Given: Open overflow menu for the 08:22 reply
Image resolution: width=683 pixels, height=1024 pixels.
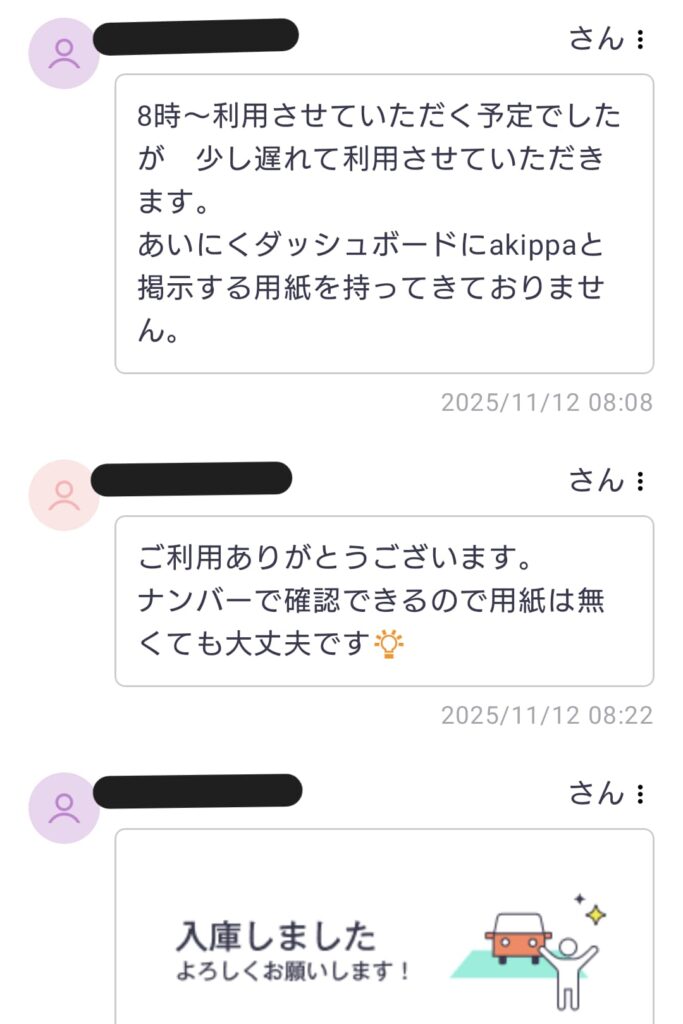Looking at the screenshot, I should pos(641,481).
